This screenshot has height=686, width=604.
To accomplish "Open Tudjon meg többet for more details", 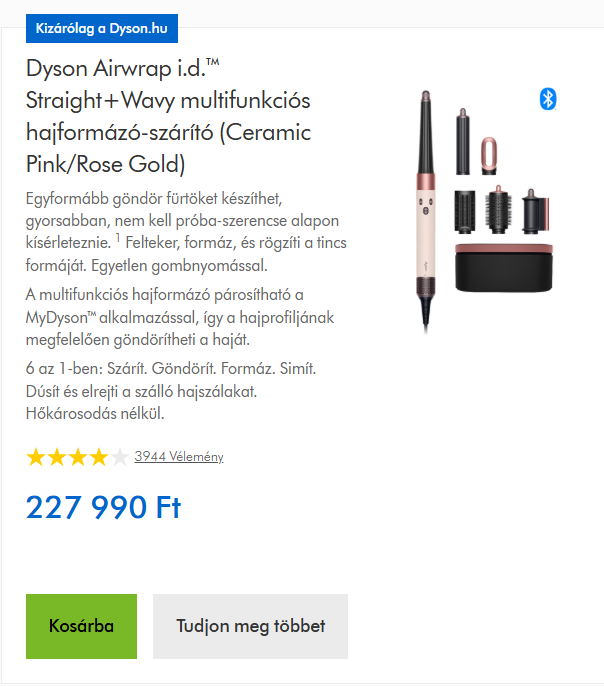I will coord(250,626).
